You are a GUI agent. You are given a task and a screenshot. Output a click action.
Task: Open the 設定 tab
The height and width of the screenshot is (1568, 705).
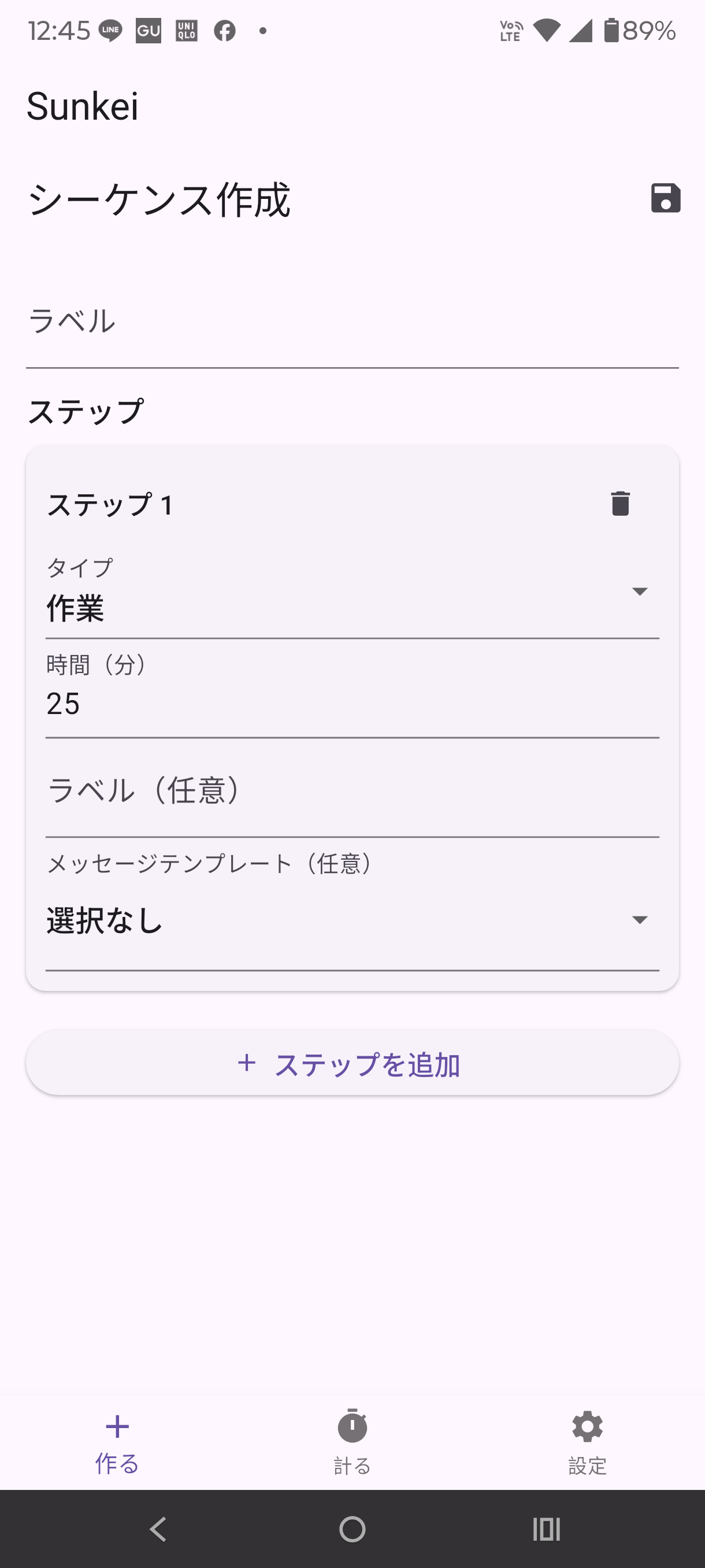[587, 1442]
